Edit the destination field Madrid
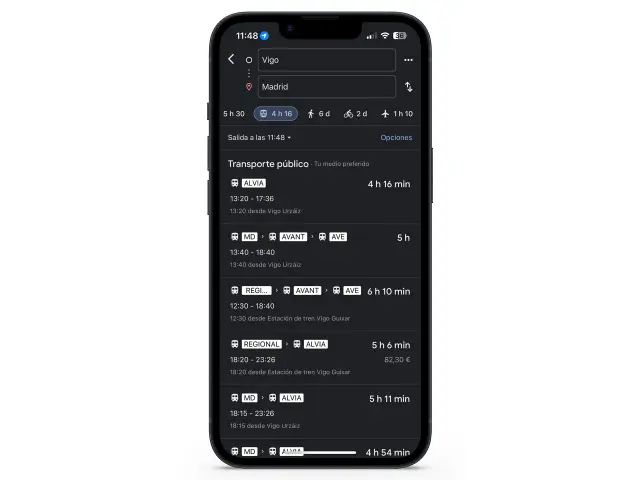 pyautogui.click(x=326, y=87)
